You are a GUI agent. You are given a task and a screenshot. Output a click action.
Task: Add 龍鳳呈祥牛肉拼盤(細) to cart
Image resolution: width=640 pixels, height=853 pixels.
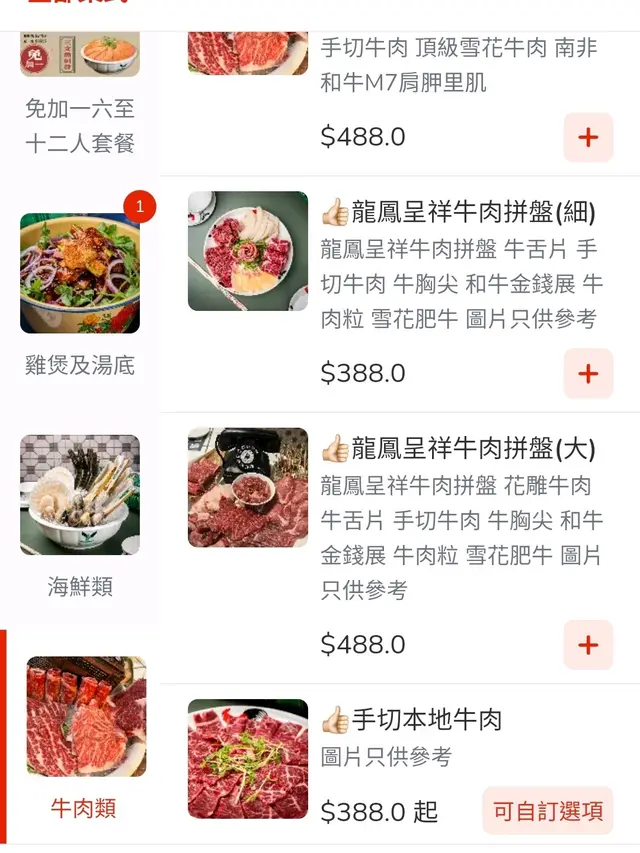[588, 374]
